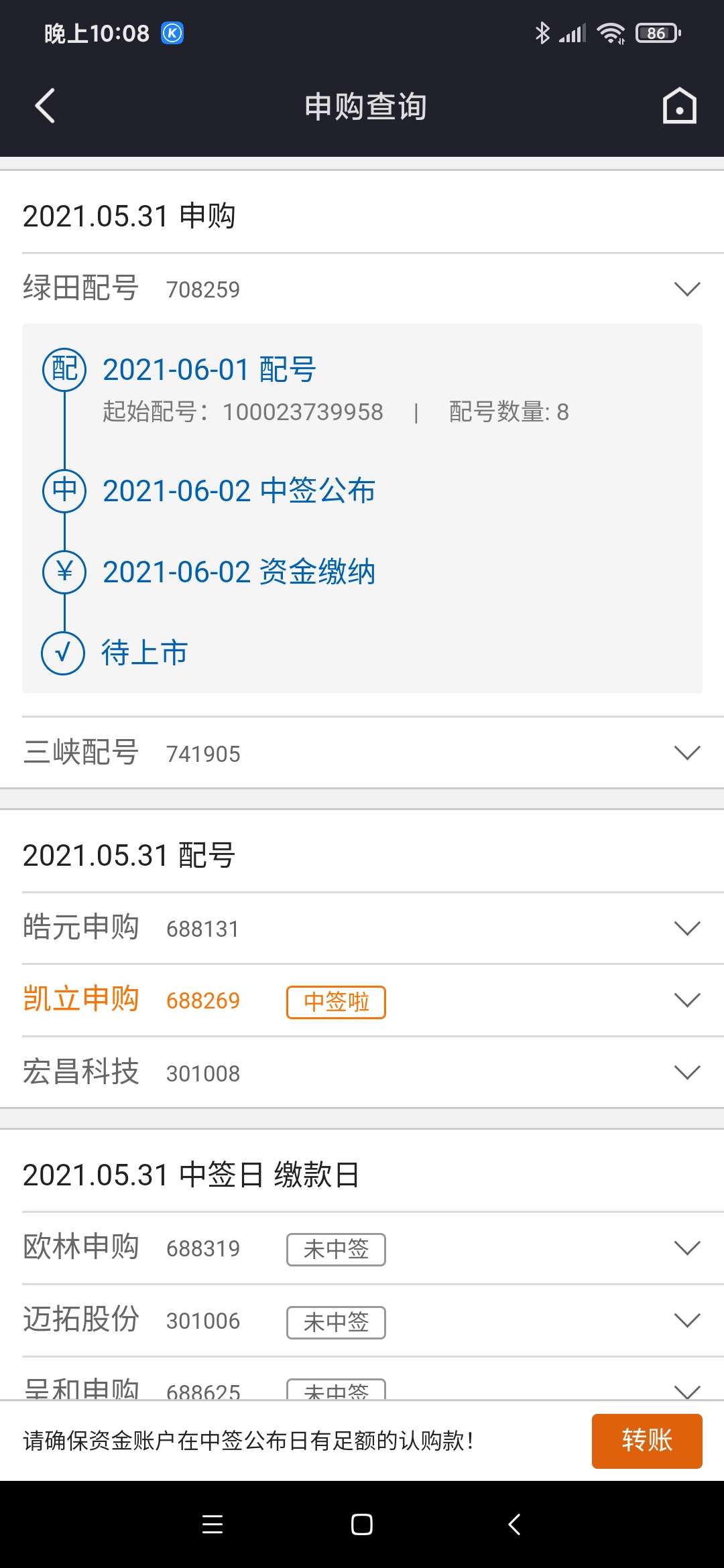The width and height of the screenshot is (724, 1568).
Task: Tap the back arrow to leave 申购查询
Action: [x=44, y=106]
